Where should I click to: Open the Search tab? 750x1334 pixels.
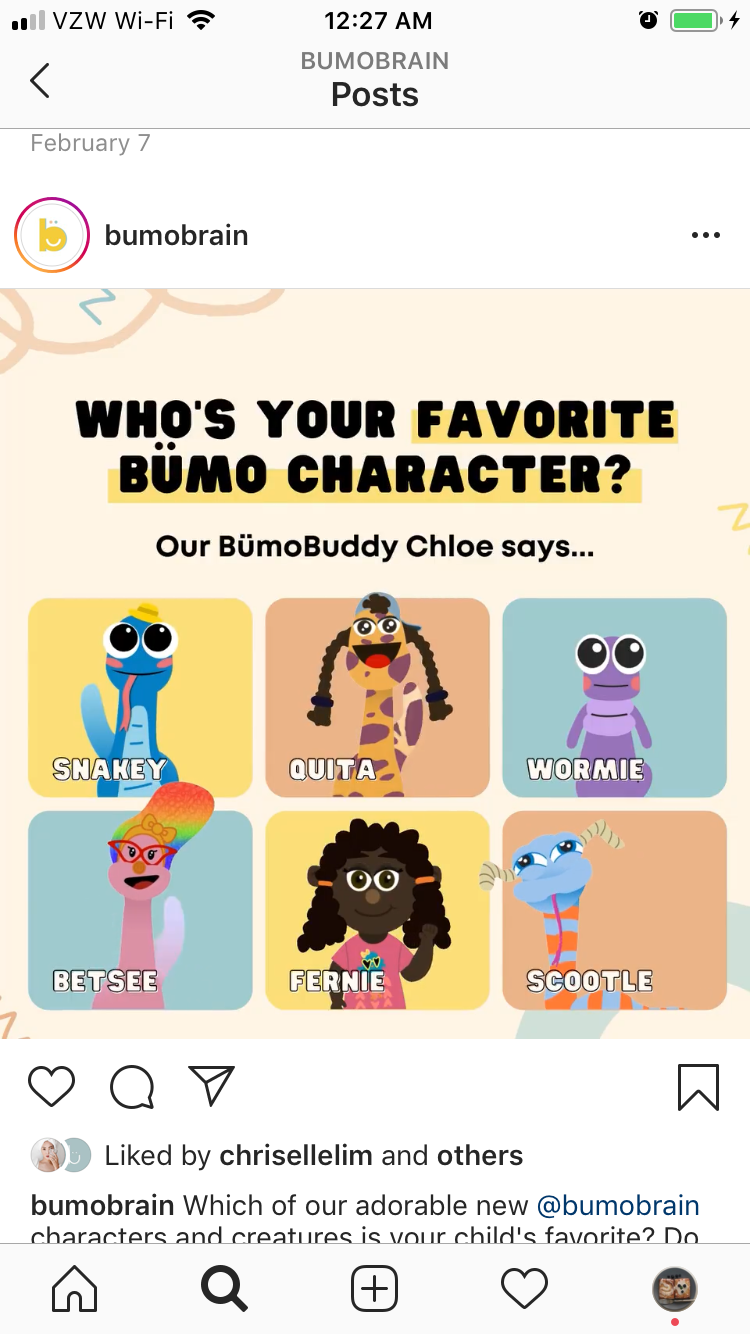pos(224,1289)
